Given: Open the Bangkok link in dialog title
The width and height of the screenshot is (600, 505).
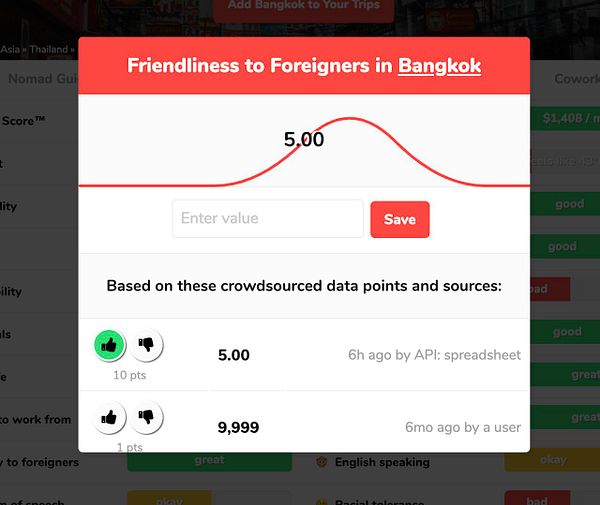Looking at the screenshot, I should point(439,66).
